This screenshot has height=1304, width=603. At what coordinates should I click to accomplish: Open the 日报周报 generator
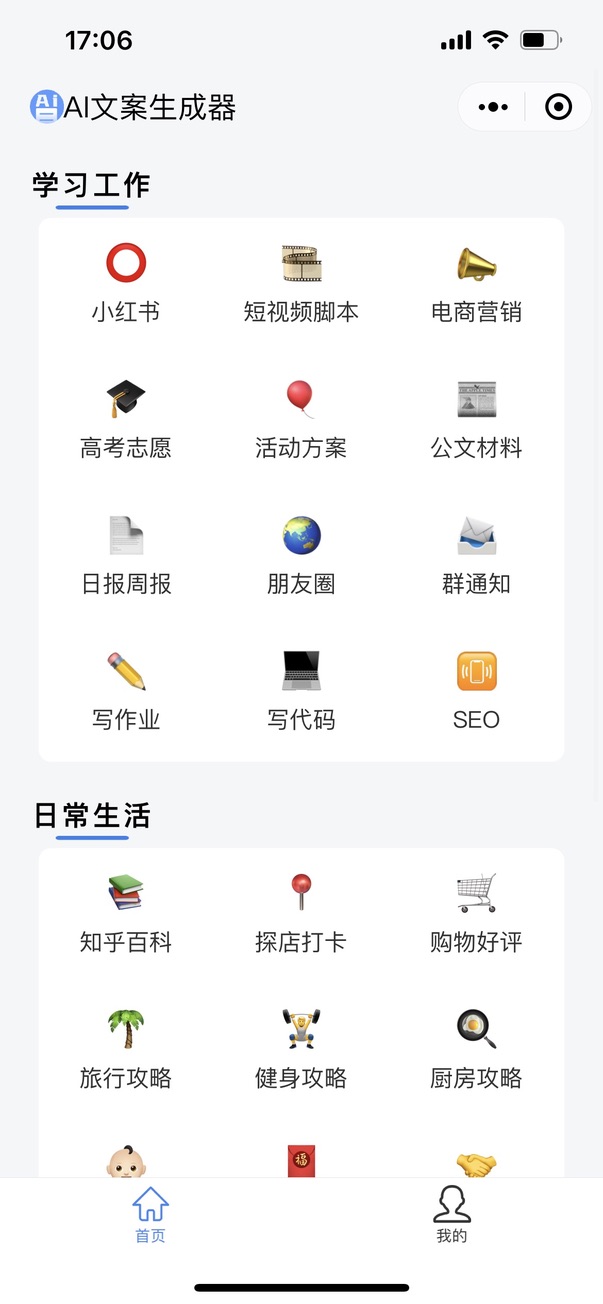tap(126, 555)
